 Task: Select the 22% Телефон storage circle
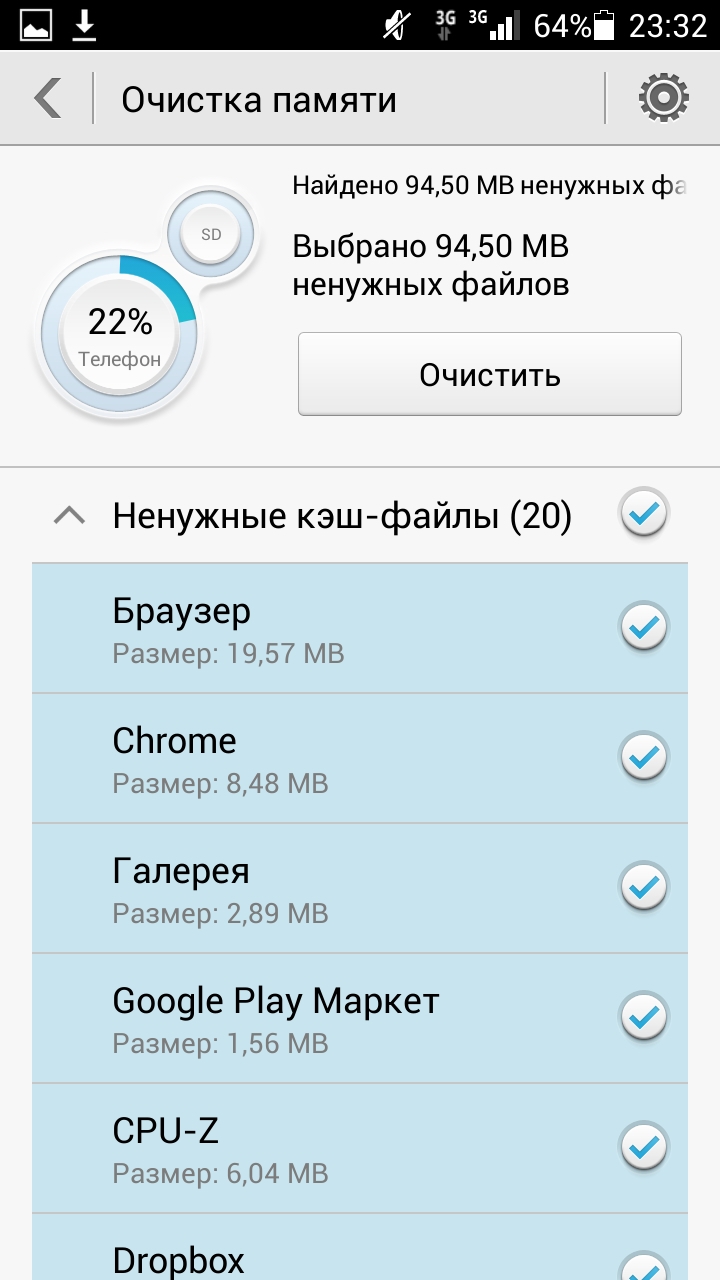pyautogui.click(x=119, y=335)
